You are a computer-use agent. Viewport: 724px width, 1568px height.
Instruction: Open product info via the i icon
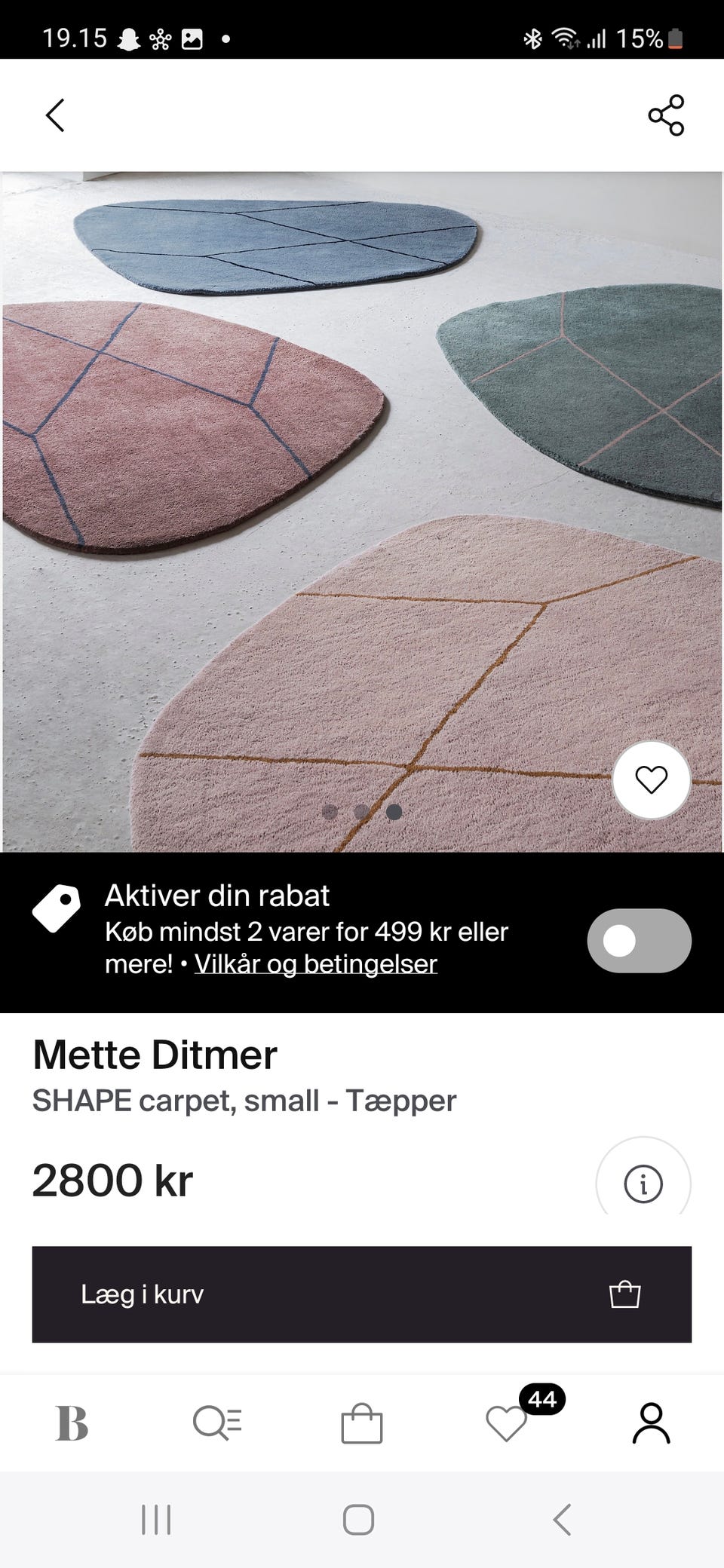pos(642,1184)
